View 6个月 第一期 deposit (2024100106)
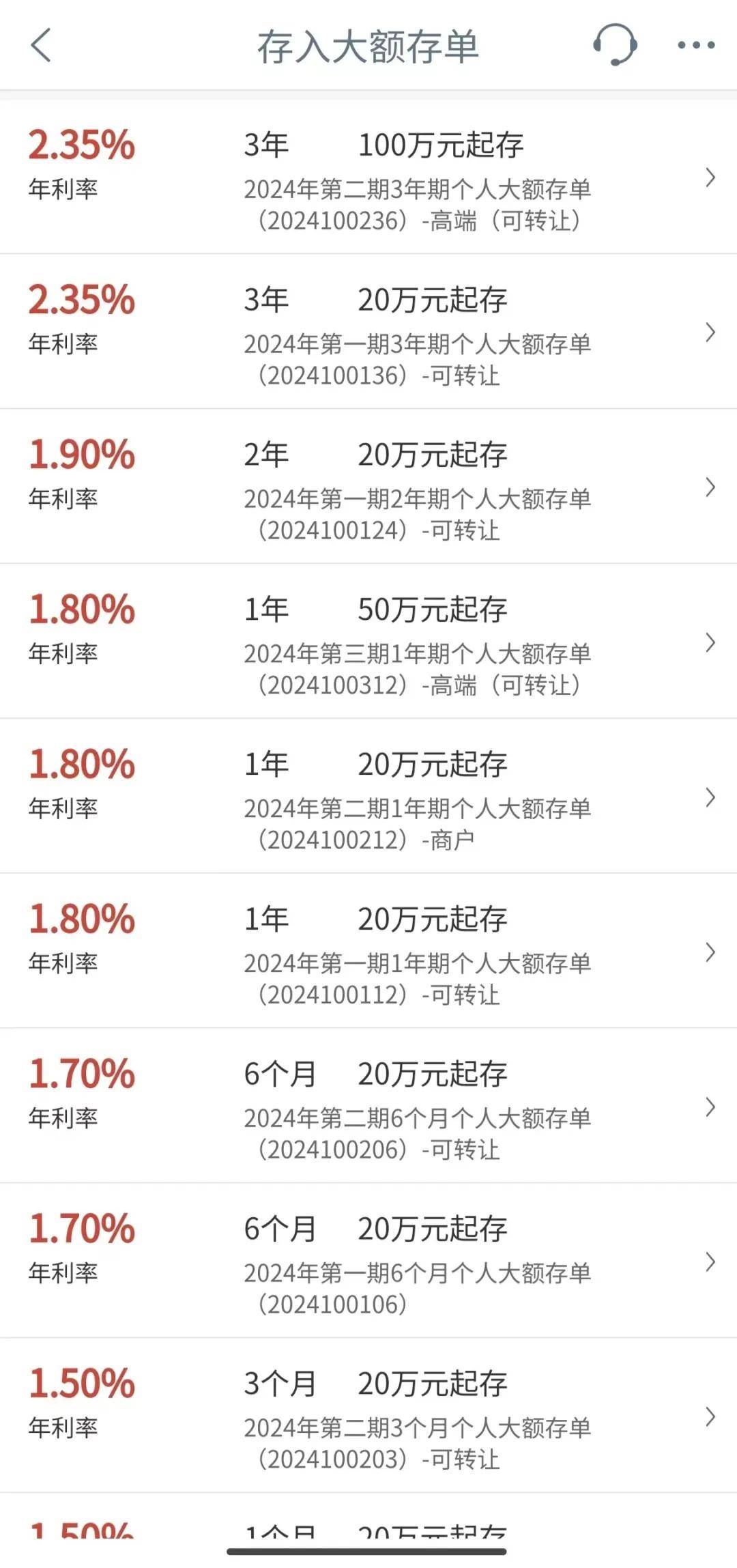The width and height of the screenshot is (737, 1568). click(x=369, y=1261)
